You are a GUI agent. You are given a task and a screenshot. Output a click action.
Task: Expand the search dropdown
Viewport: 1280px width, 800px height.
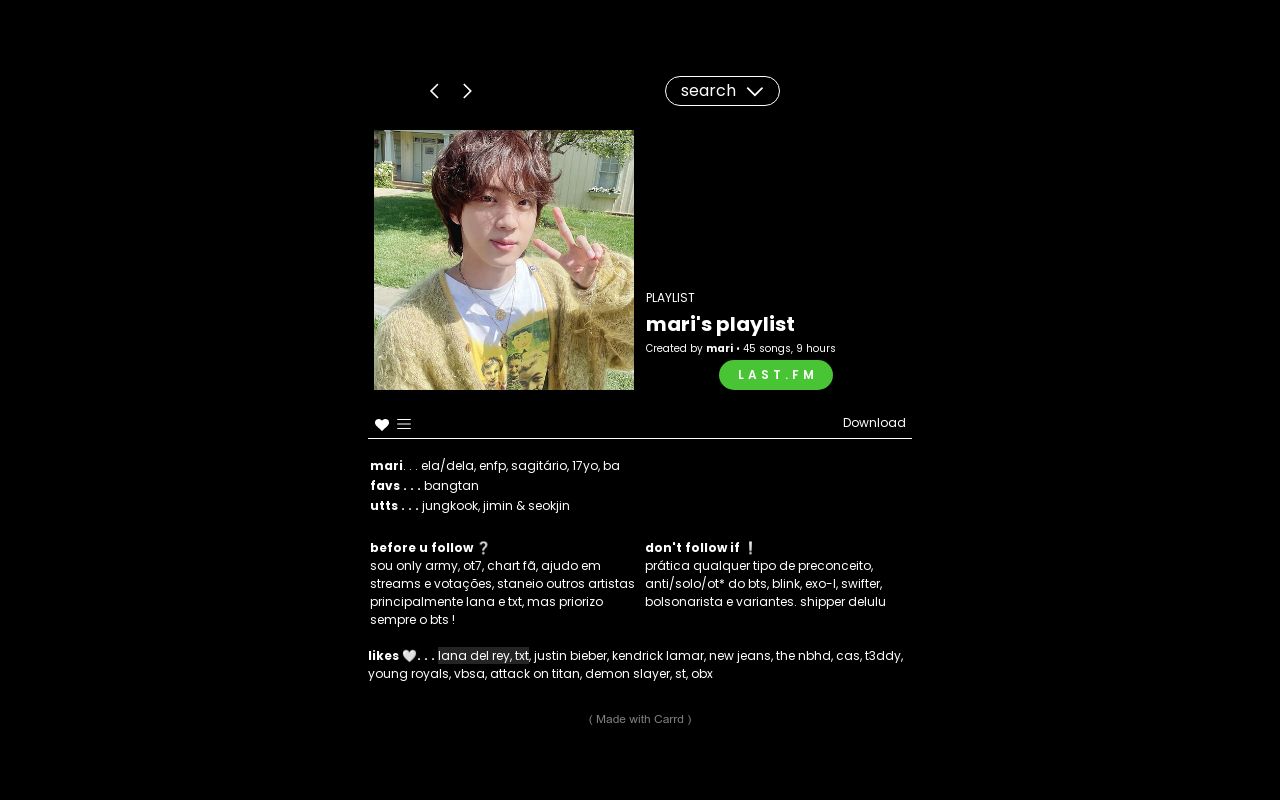coord(722,91)
